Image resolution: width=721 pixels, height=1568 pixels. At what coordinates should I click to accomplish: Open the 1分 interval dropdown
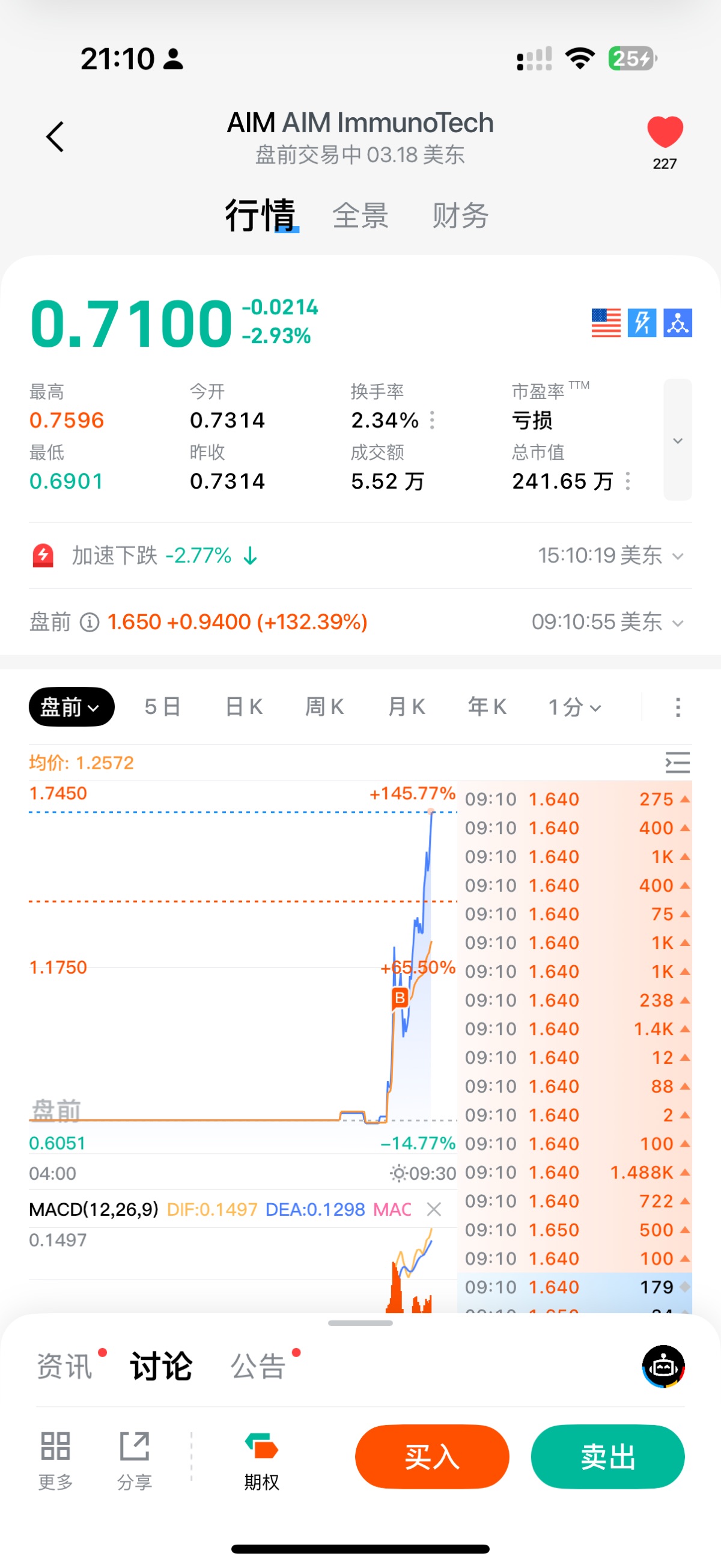click(574, 707)
